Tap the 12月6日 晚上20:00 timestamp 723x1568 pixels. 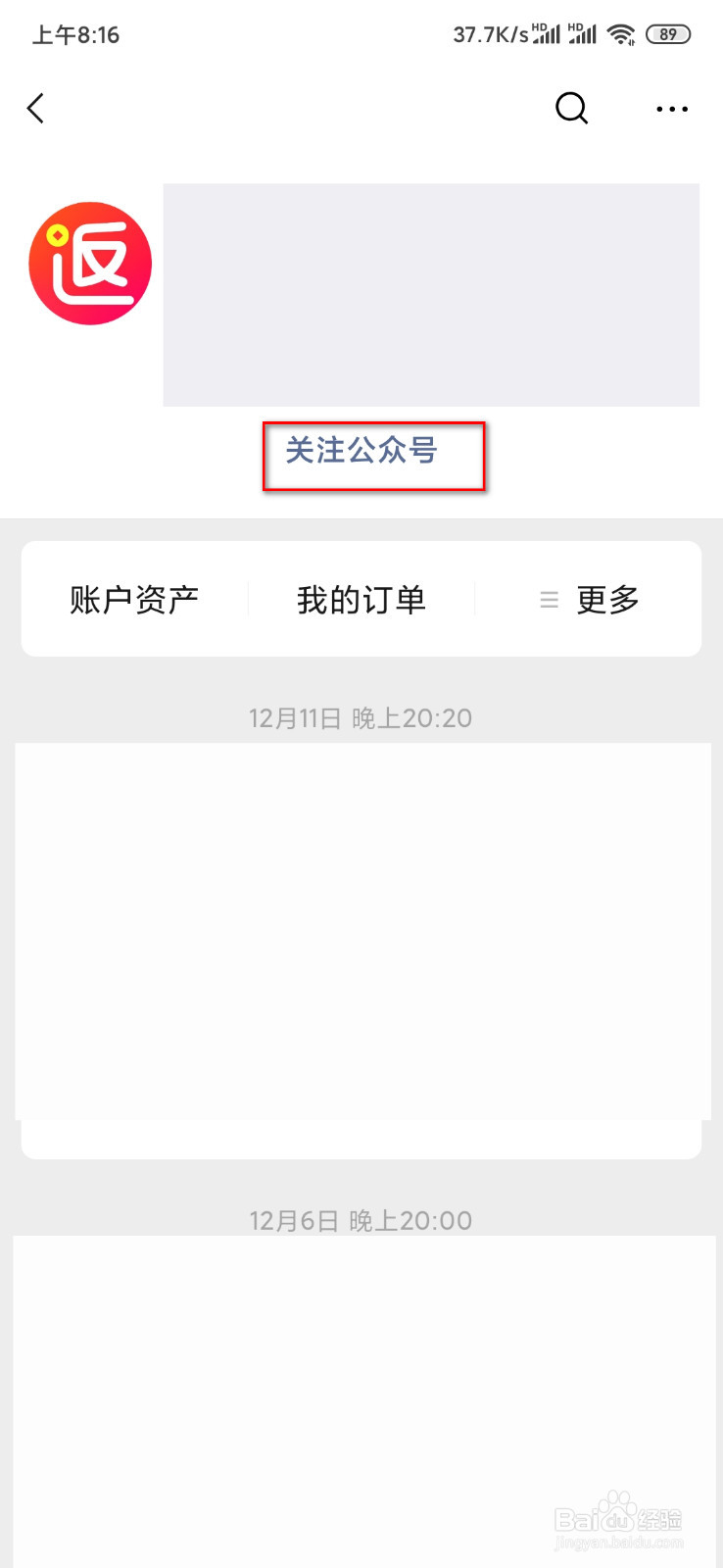tap(361, 1220)
